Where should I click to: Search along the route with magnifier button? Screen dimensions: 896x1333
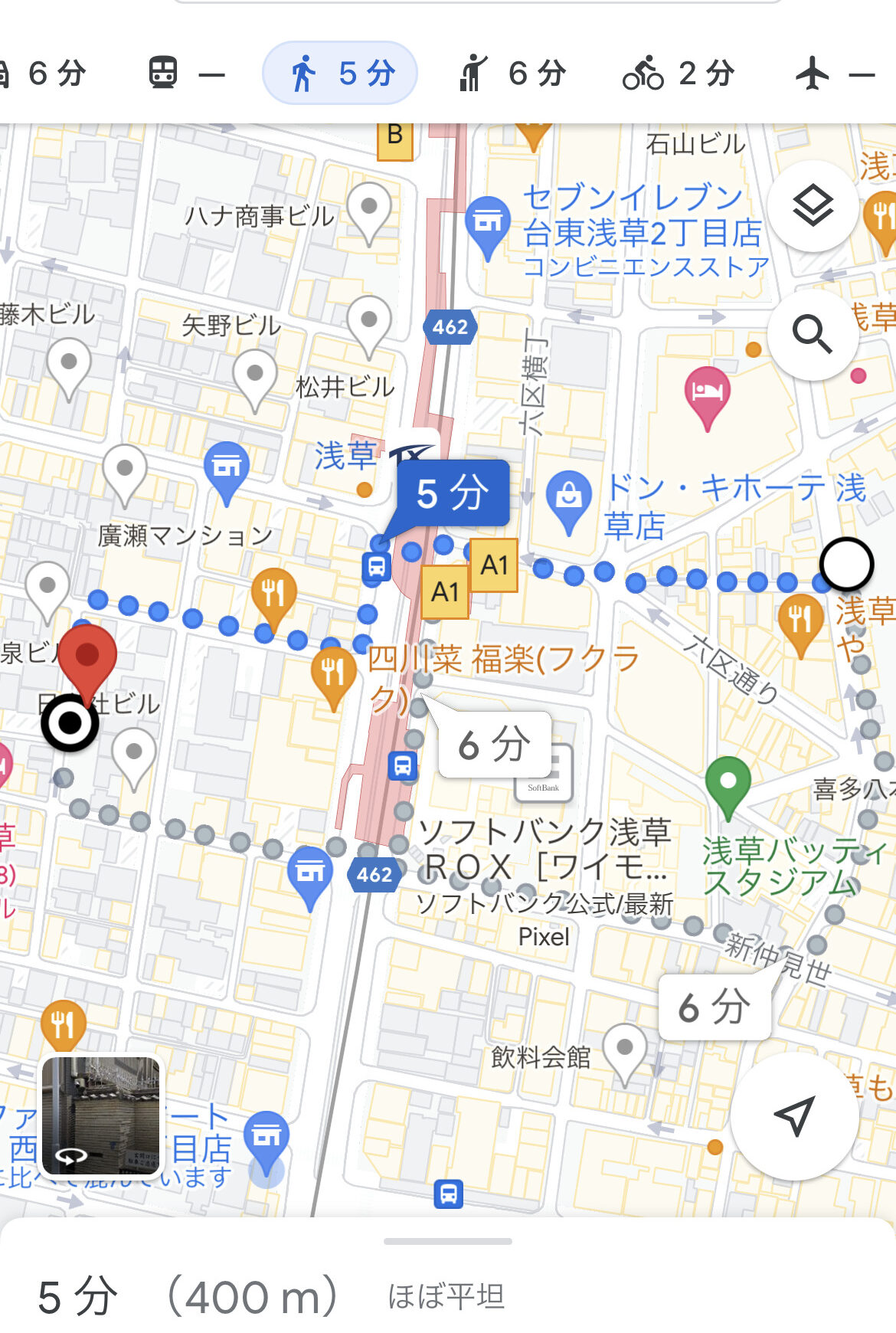coord(813,334)
